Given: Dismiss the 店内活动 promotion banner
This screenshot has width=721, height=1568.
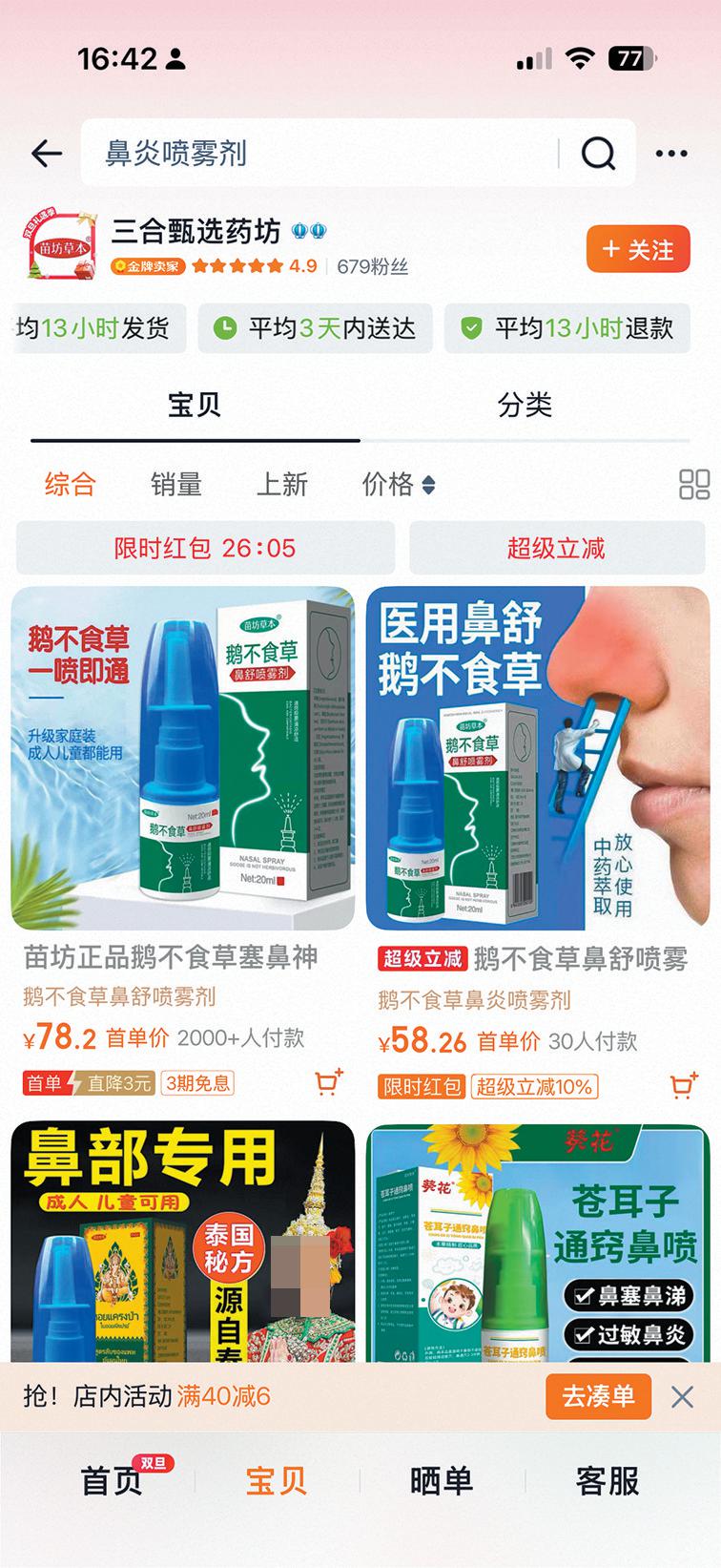Looking at the screenshot, I should [682, 1397].
